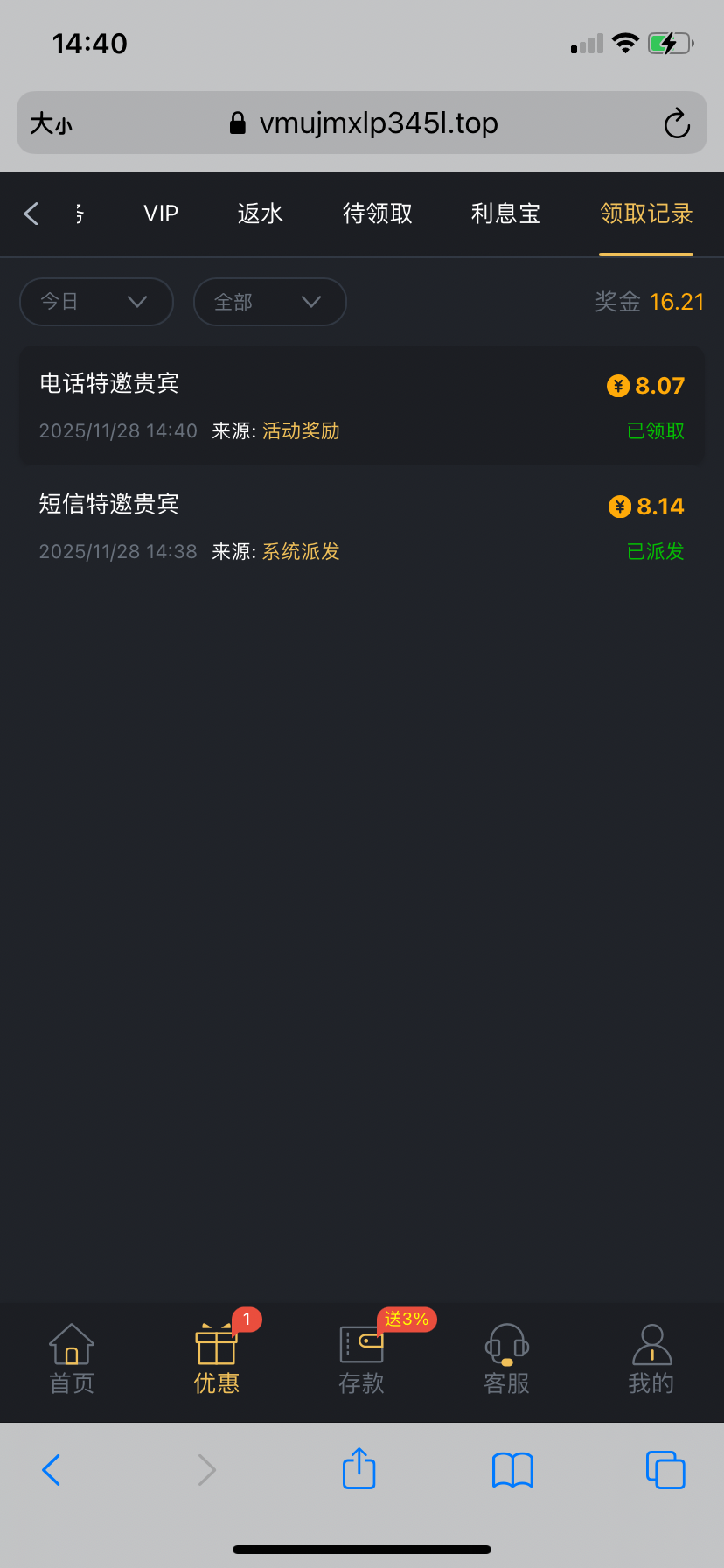Expand the 全部 type dropdown
Viewport: 724px width, 1568px height.
tap(269, 302)
